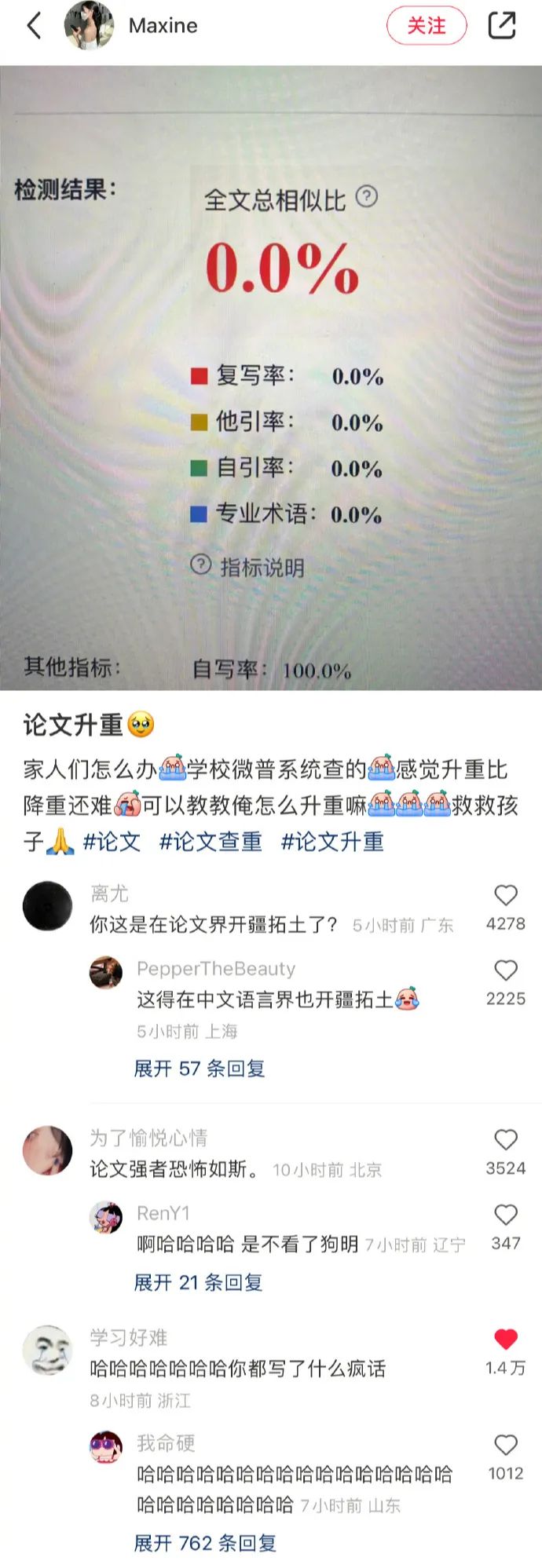Image resolution: width=542 pixels, height=1568 pixels.
Task: Open the #论文查重 hashtag
Action: point(211,842)
